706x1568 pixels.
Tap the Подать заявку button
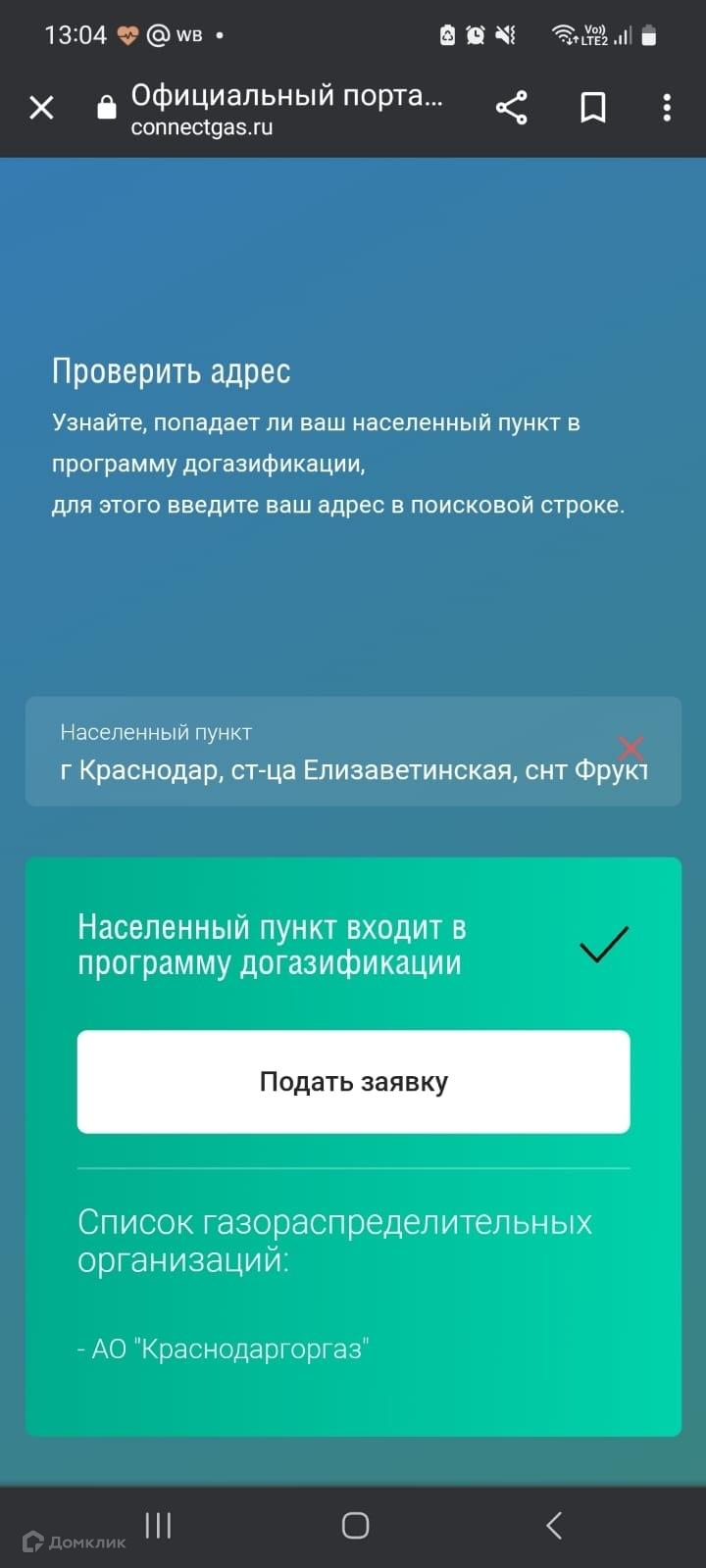(353, 1082)
